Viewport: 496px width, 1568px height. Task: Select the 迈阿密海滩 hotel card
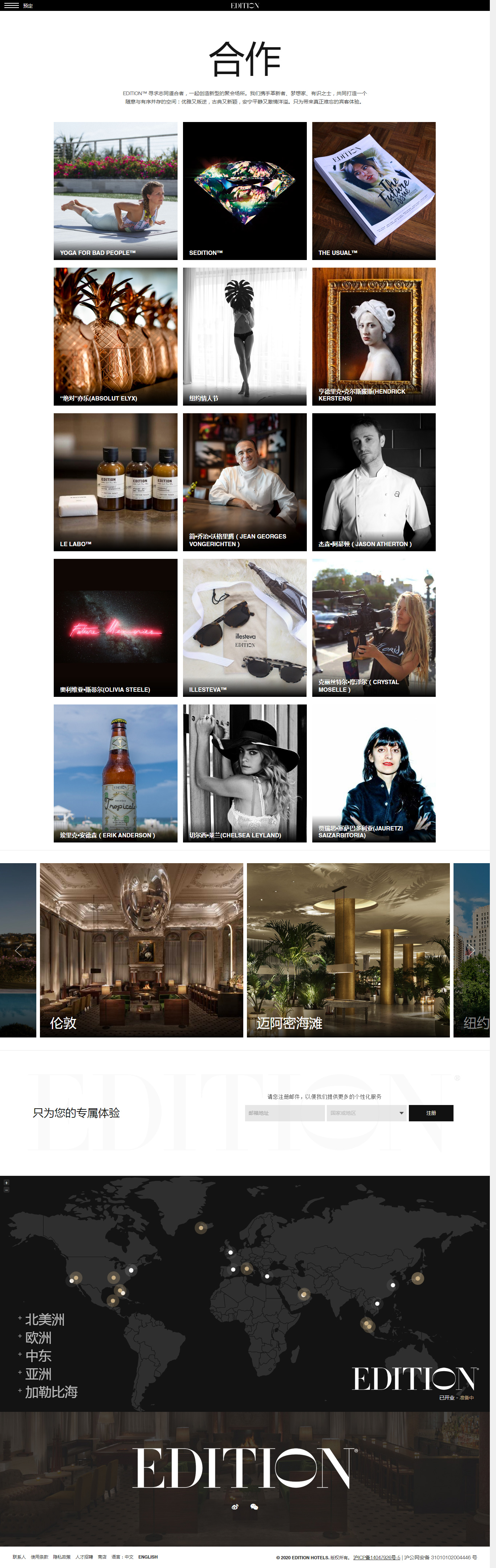[x=348, y=950]
